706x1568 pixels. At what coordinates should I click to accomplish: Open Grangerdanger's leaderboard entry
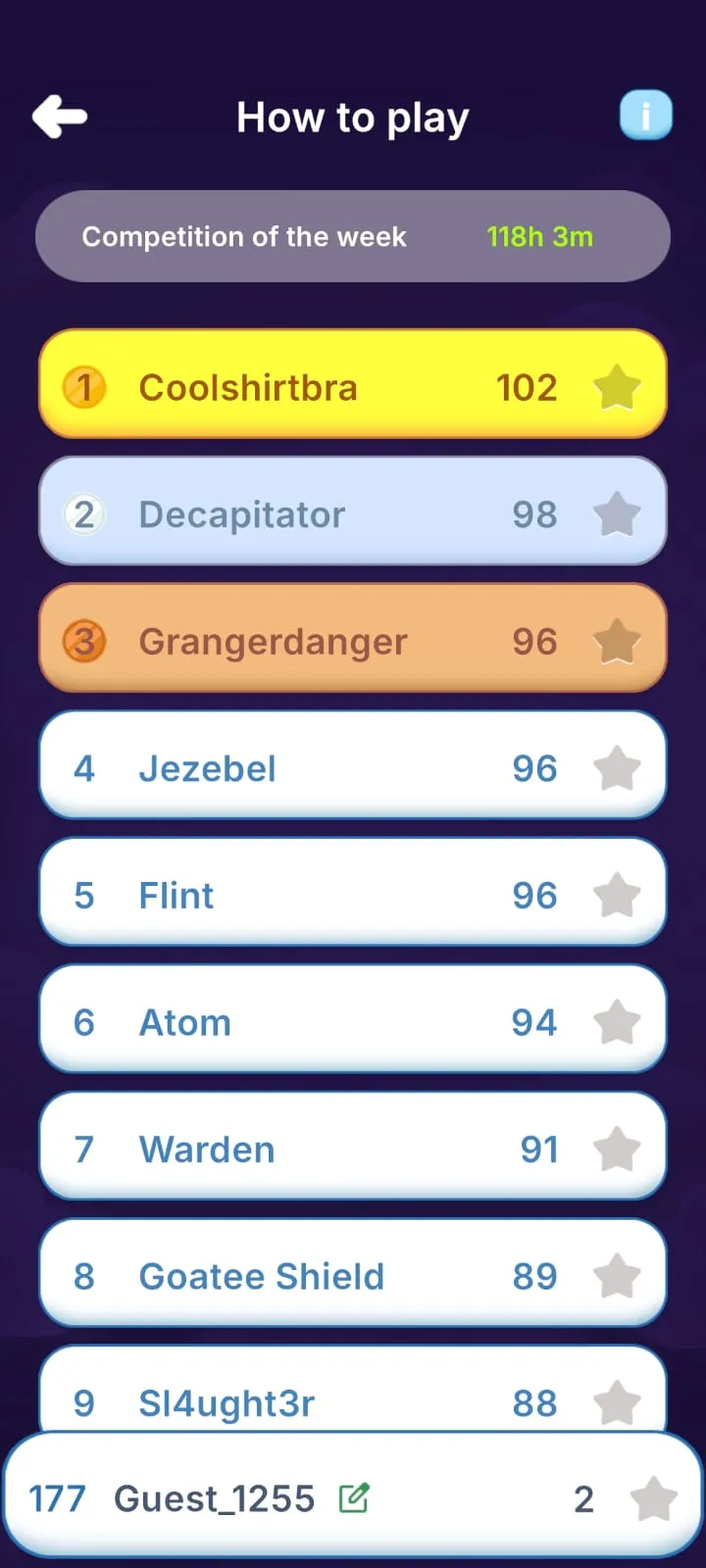click(352, 640)
